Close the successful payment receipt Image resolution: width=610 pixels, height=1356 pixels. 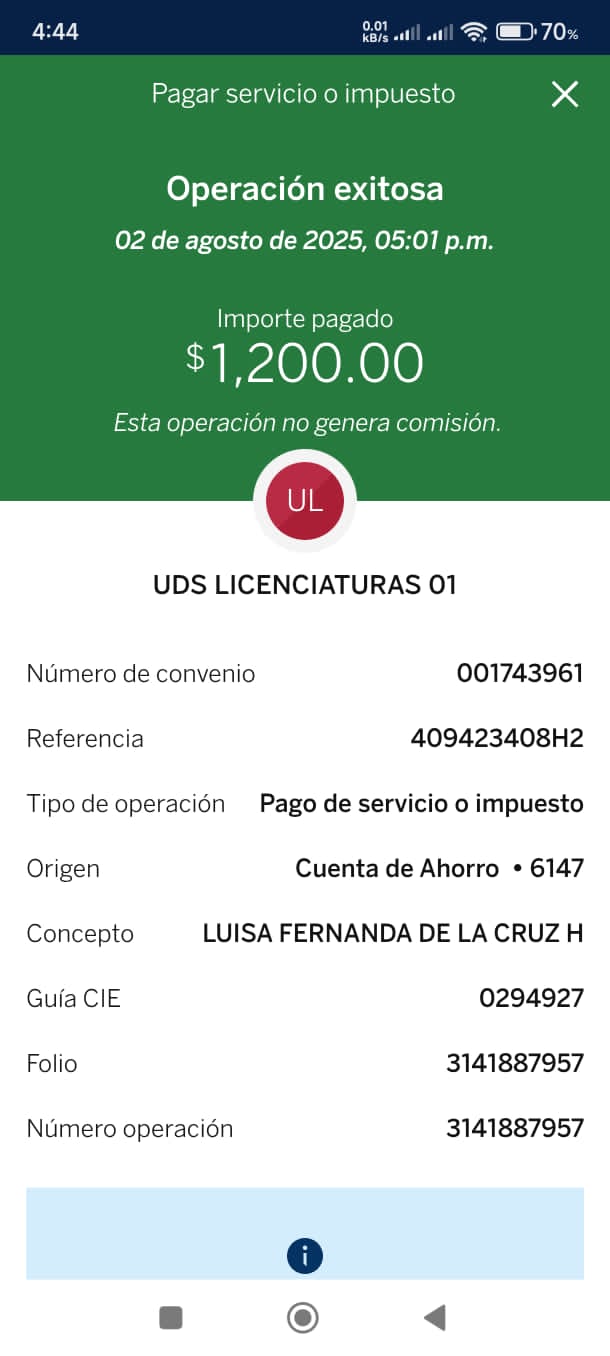click(565, 94)
